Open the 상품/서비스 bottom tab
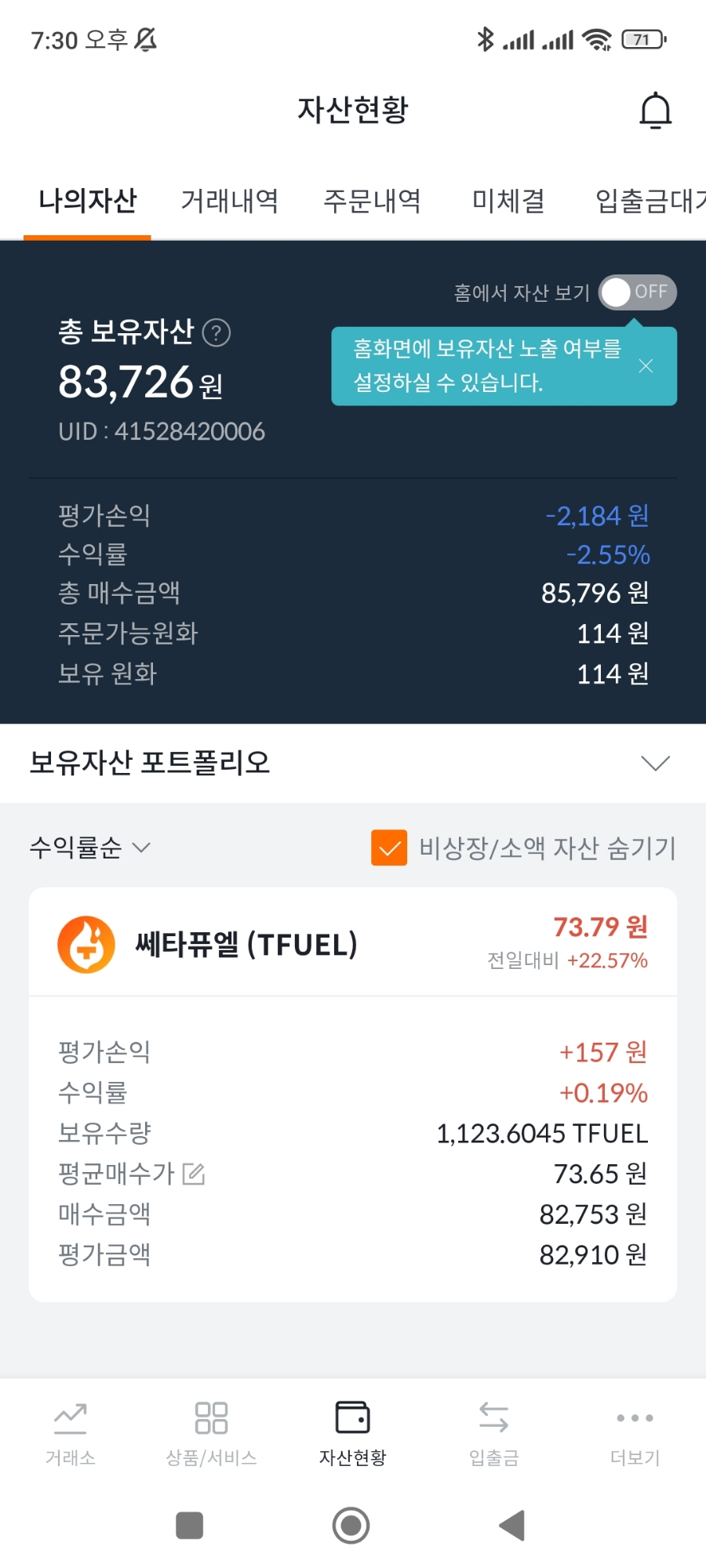This screenshot has height=1568, width=706. pos(211,1434)
